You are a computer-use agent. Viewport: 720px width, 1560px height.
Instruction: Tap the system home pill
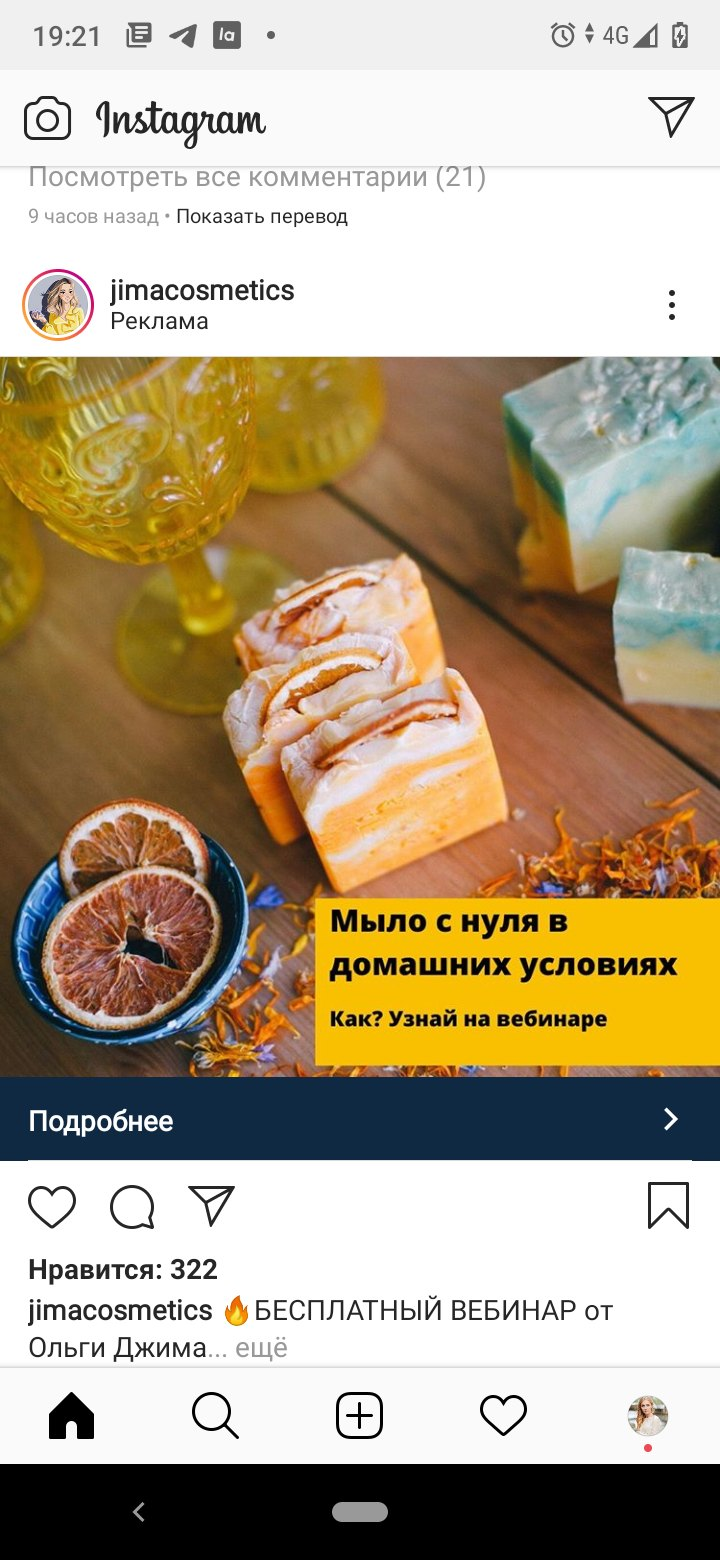pyautogui.click(x=360, y=1512)
